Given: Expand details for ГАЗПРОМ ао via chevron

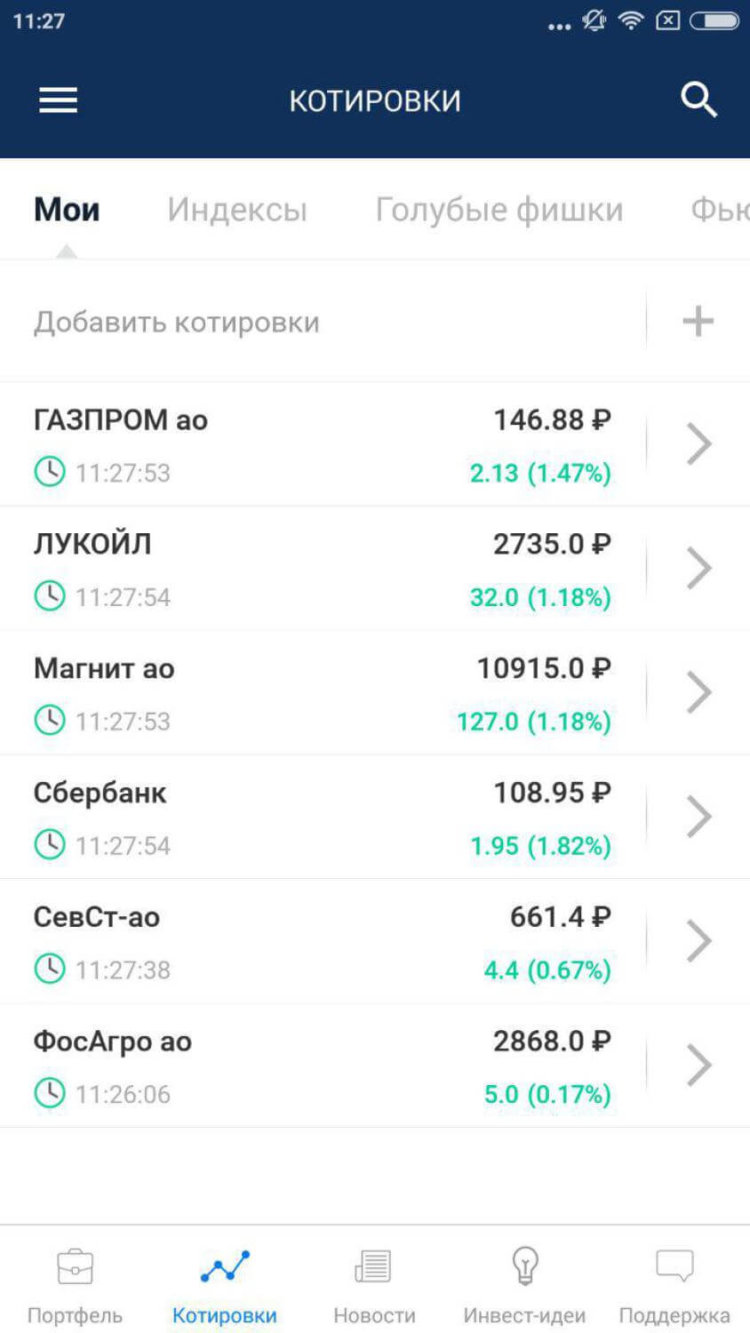Looking at the screenshot, I should click(698, 443).
